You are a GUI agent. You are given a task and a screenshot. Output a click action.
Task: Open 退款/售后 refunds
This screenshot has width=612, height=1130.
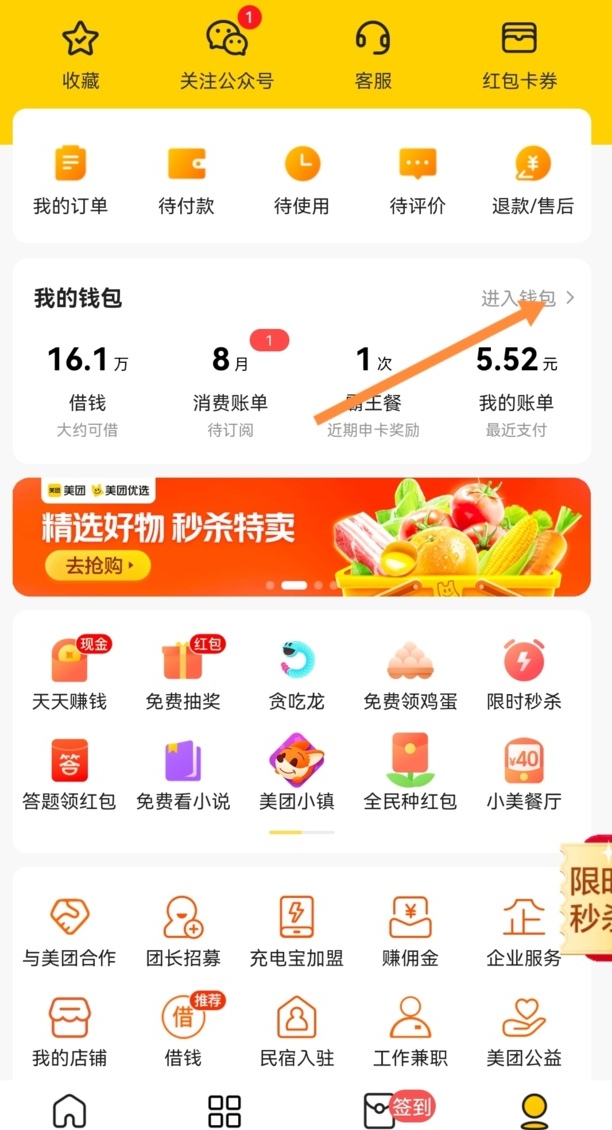click(x=532, y=180)
